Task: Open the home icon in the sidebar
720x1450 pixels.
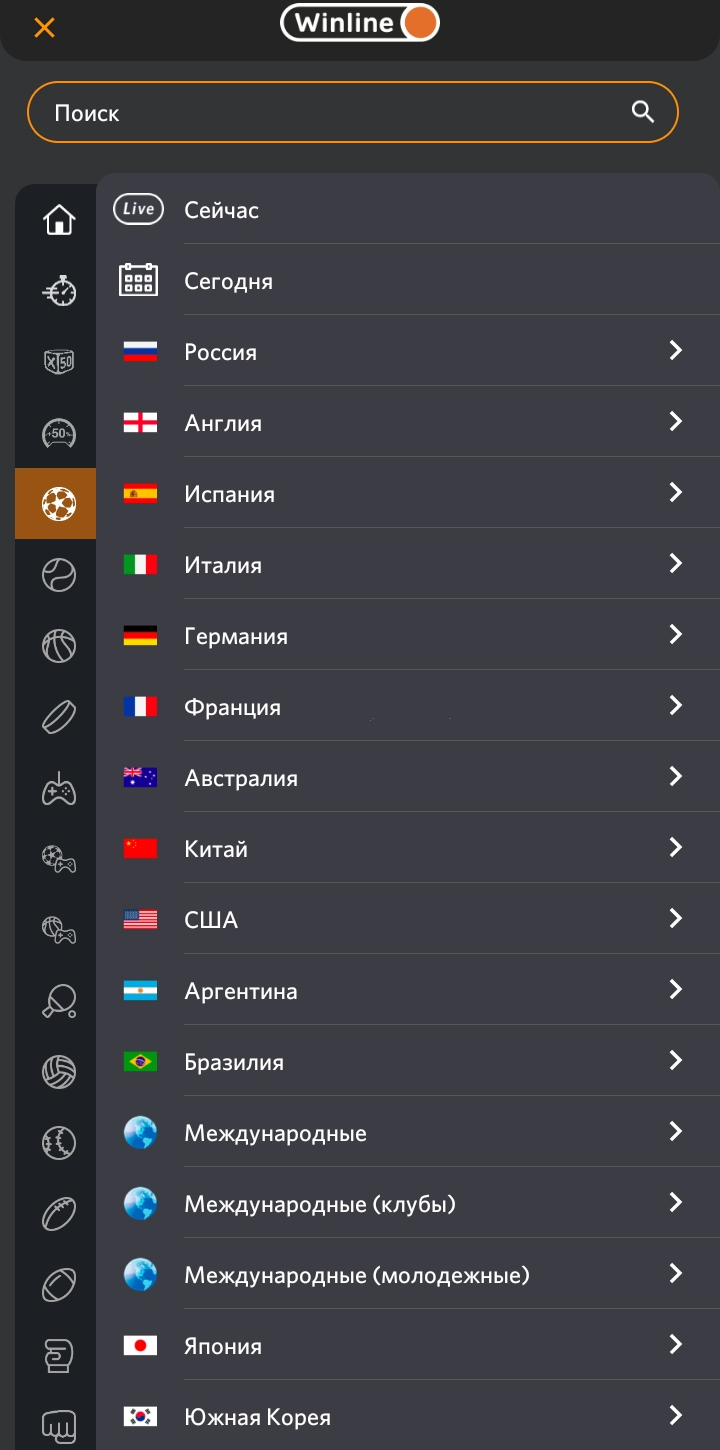Action: pos(59,219)
